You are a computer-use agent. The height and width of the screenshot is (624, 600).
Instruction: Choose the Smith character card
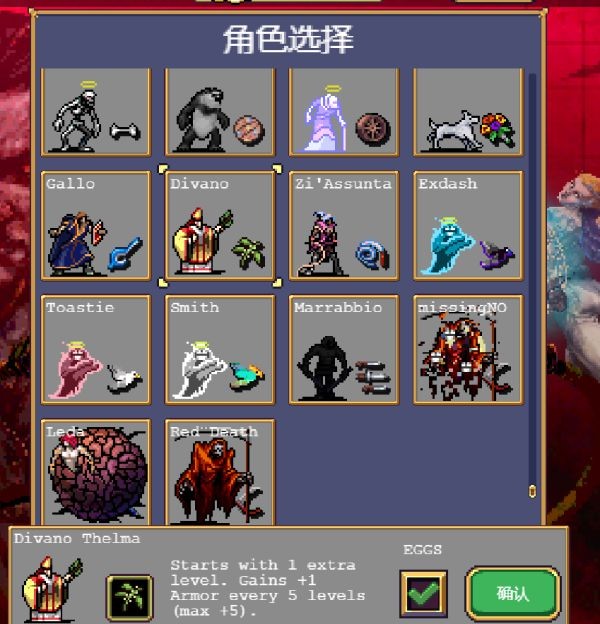(x=220, y=350)
